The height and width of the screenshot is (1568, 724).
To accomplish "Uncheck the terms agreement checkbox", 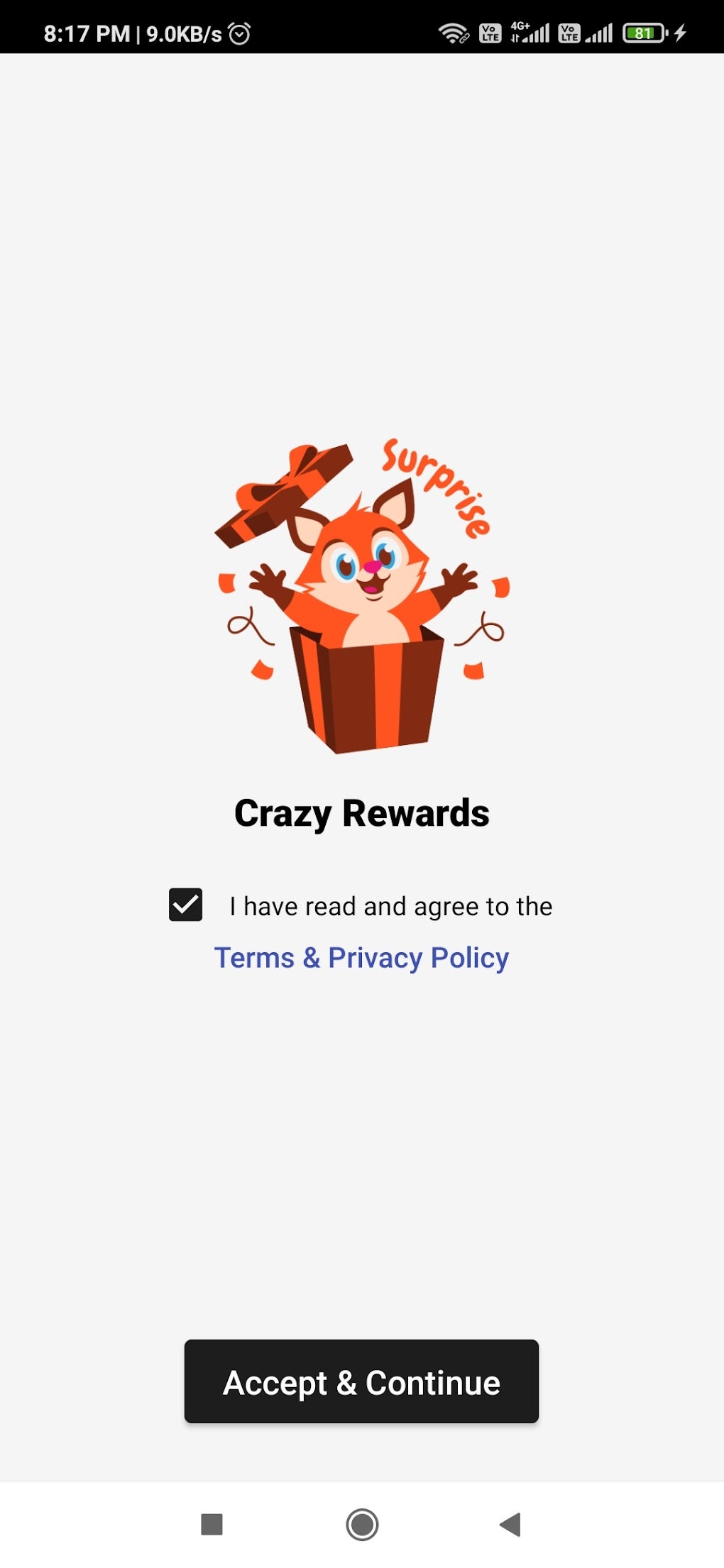I will coord(185,905).
